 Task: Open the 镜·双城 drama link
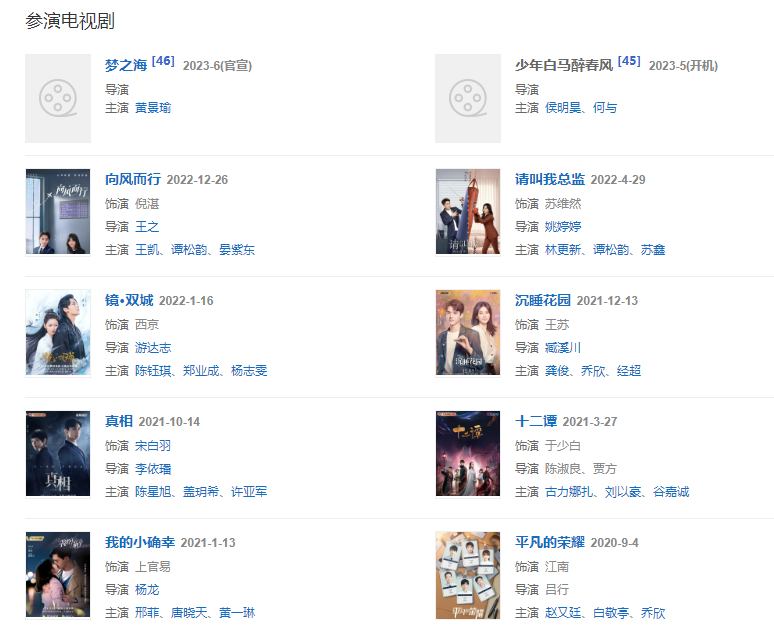[x=129, y=300]
